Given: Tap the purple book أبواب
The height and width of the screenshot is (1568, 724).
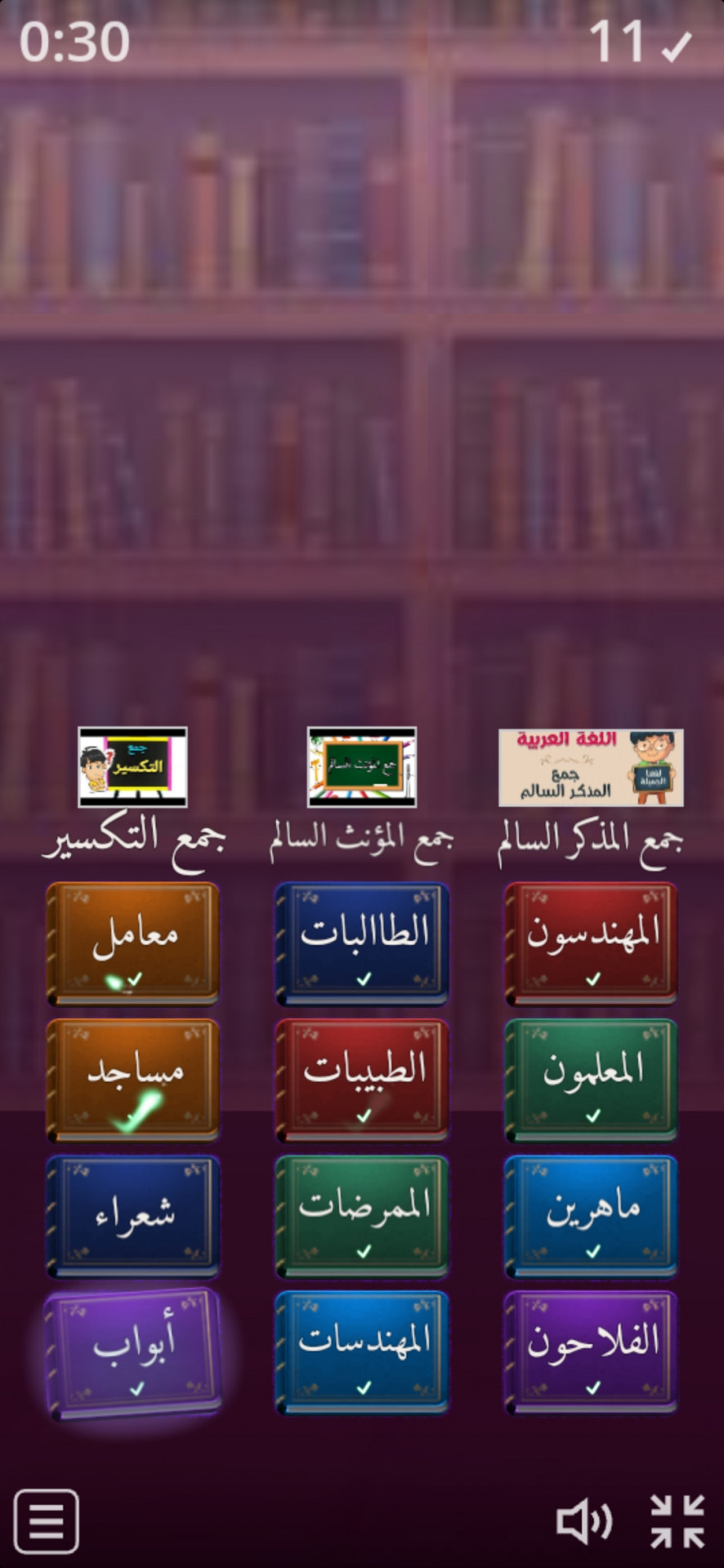Looking at the screenshot, I should pyautogui.click(x=133, y=1352).
